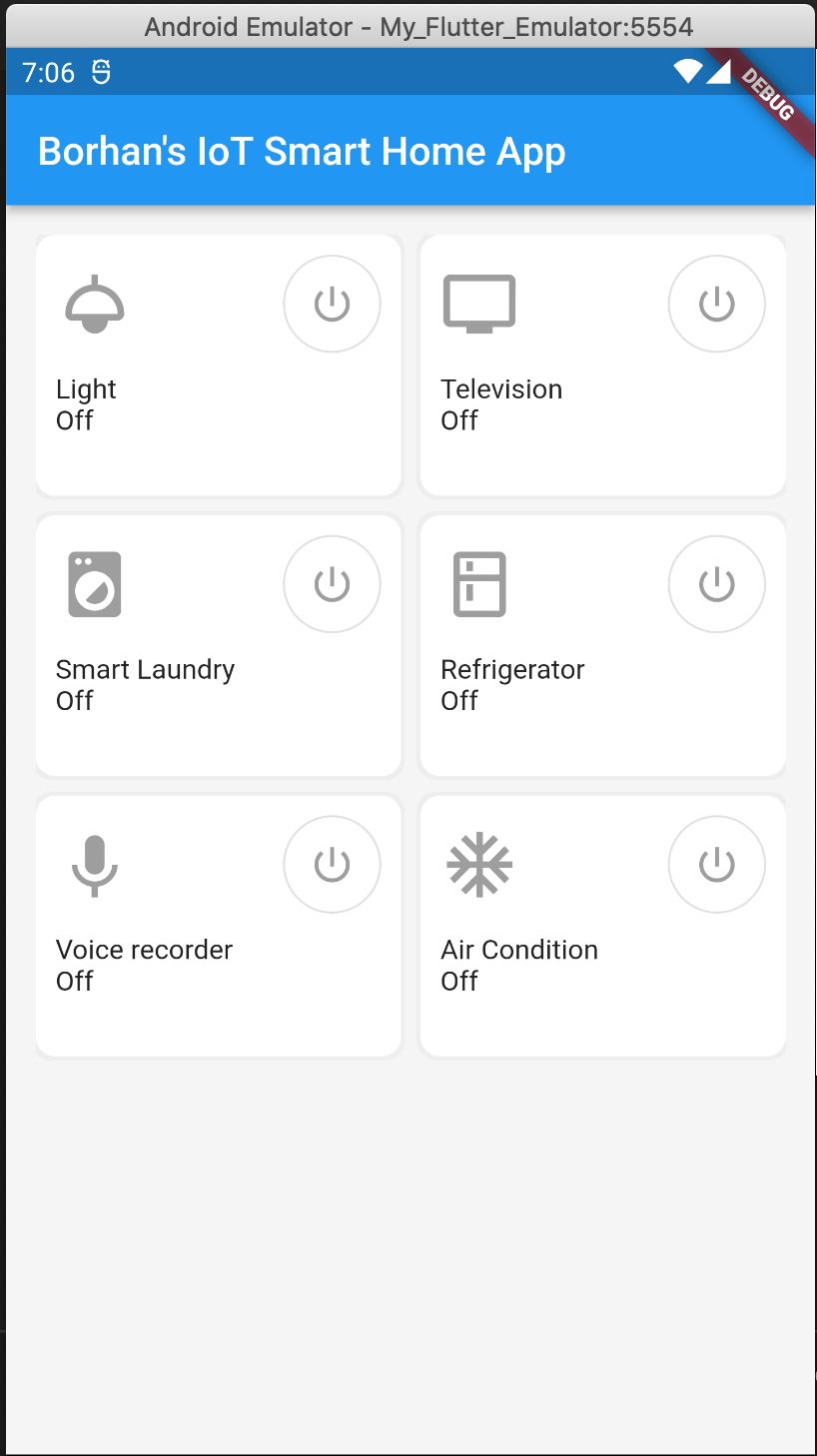Click the Refrigerator icon

[x=478, y=584]
